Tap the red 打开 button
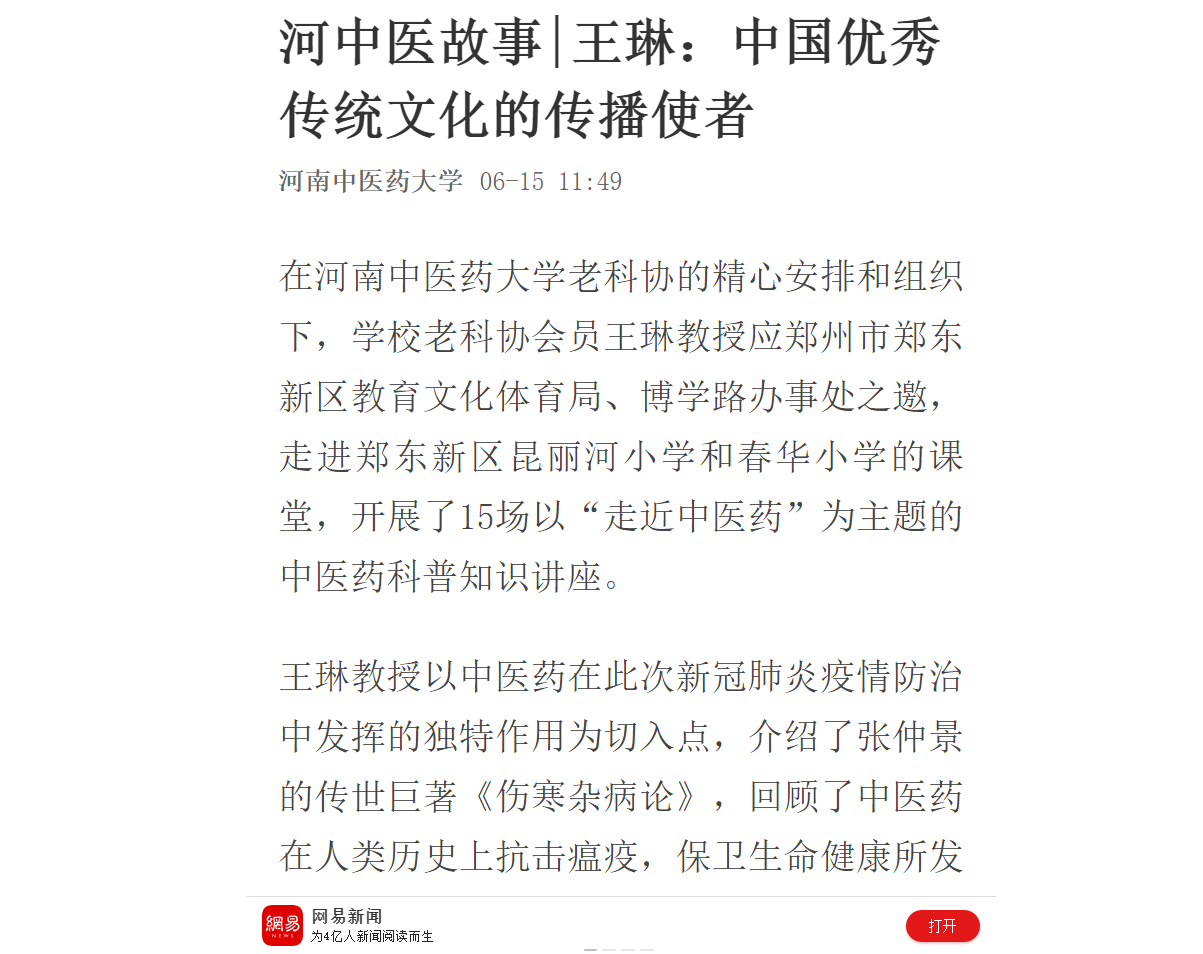Image resolution: width=1203 pixels, height=954 pixels. click(x=942, y=926)
